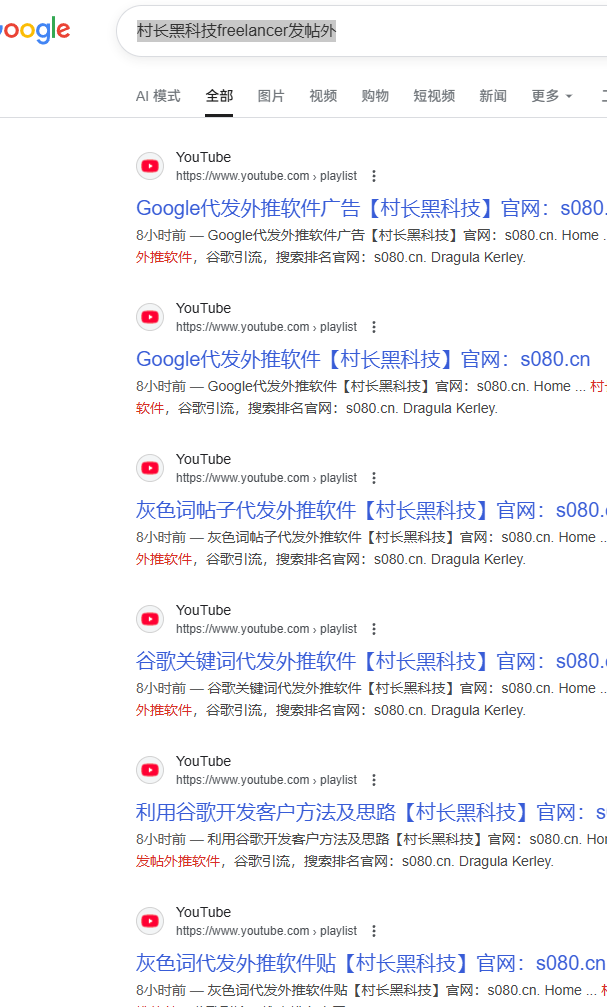607x1007 pixels.
Task: Switch to the AI 模式 tab
Action: [x=158, y=96]
